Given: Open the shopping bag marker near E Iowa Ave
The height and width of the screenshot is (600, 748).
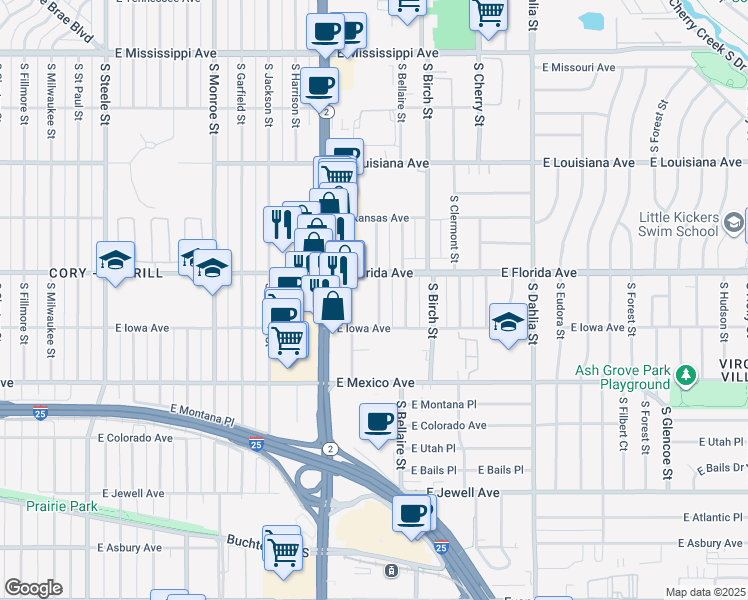Looking at the screenshot, I should [333, 305].
